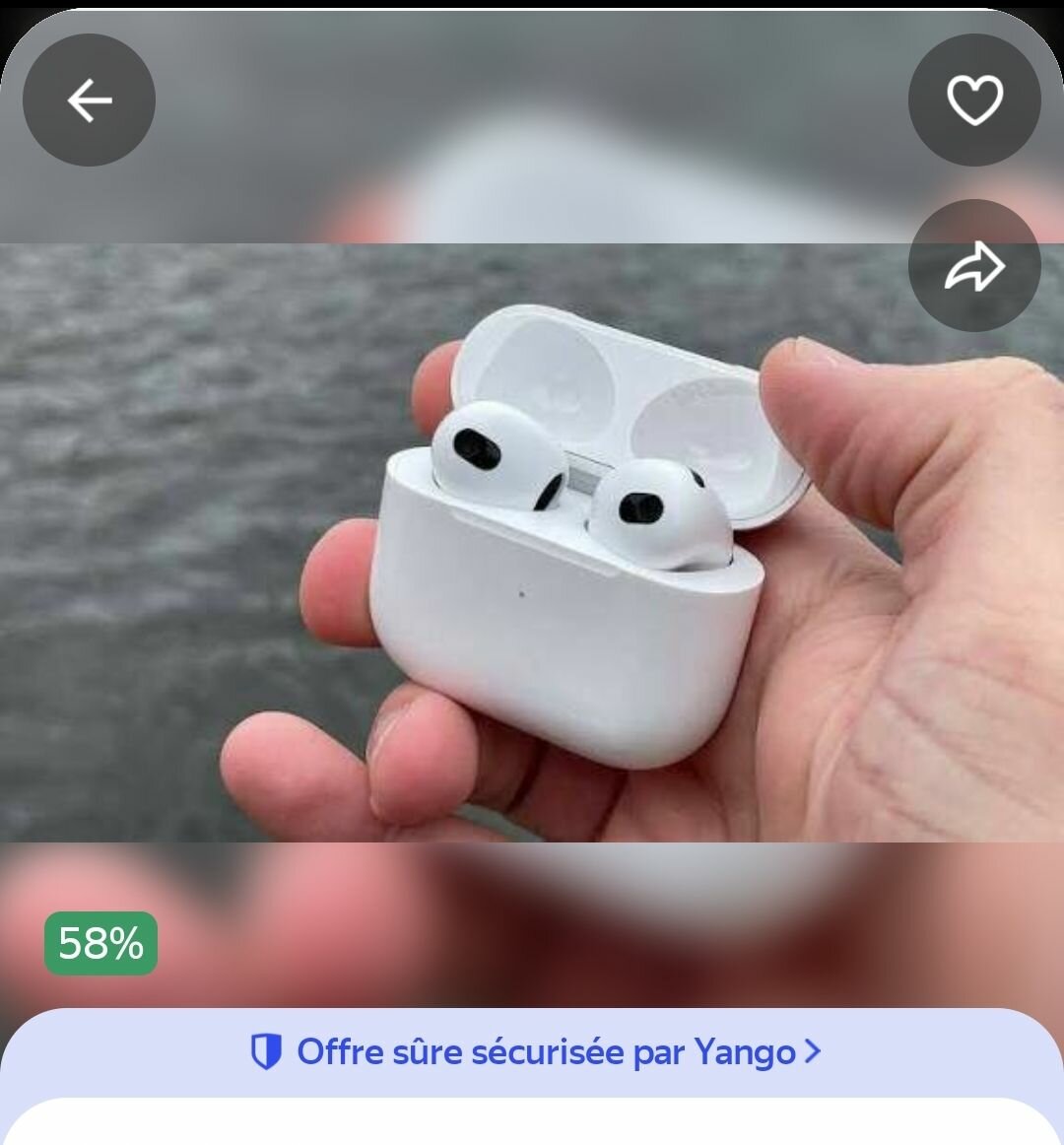Go back using the arrow button
The height and width of the screenshot is (1145, 1064).
click(x=89, y=101)
